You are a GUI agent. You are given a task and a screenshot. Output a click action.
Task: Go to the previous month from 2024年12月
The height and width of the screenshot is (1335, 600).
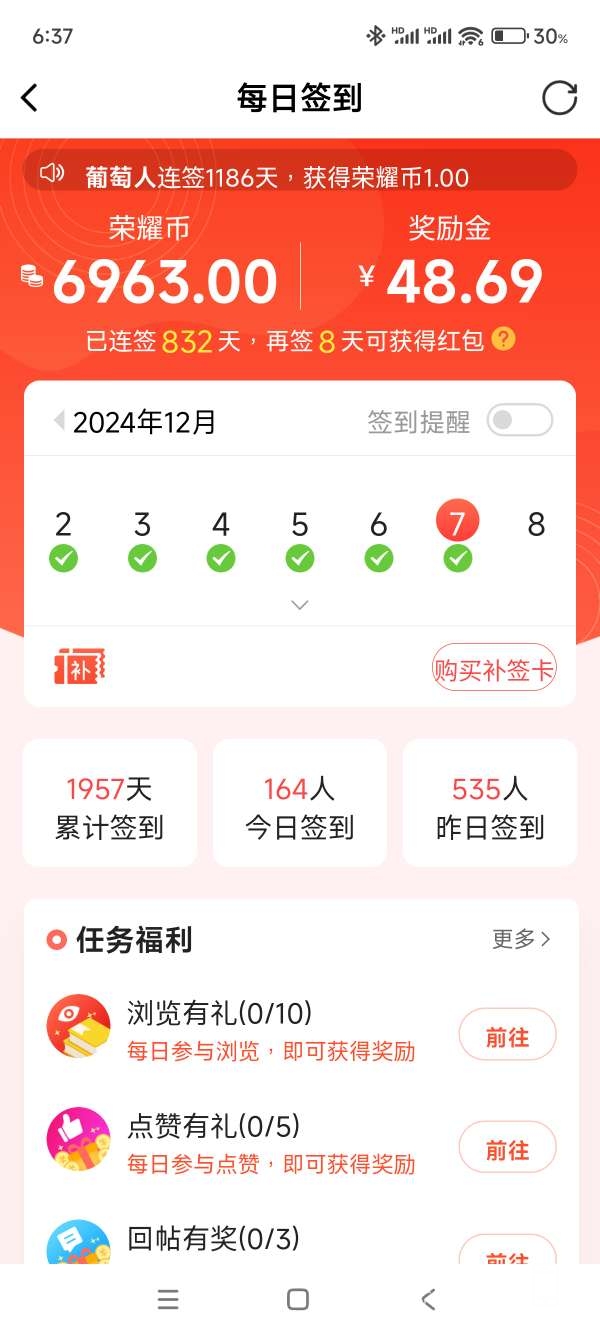(59, 421)
